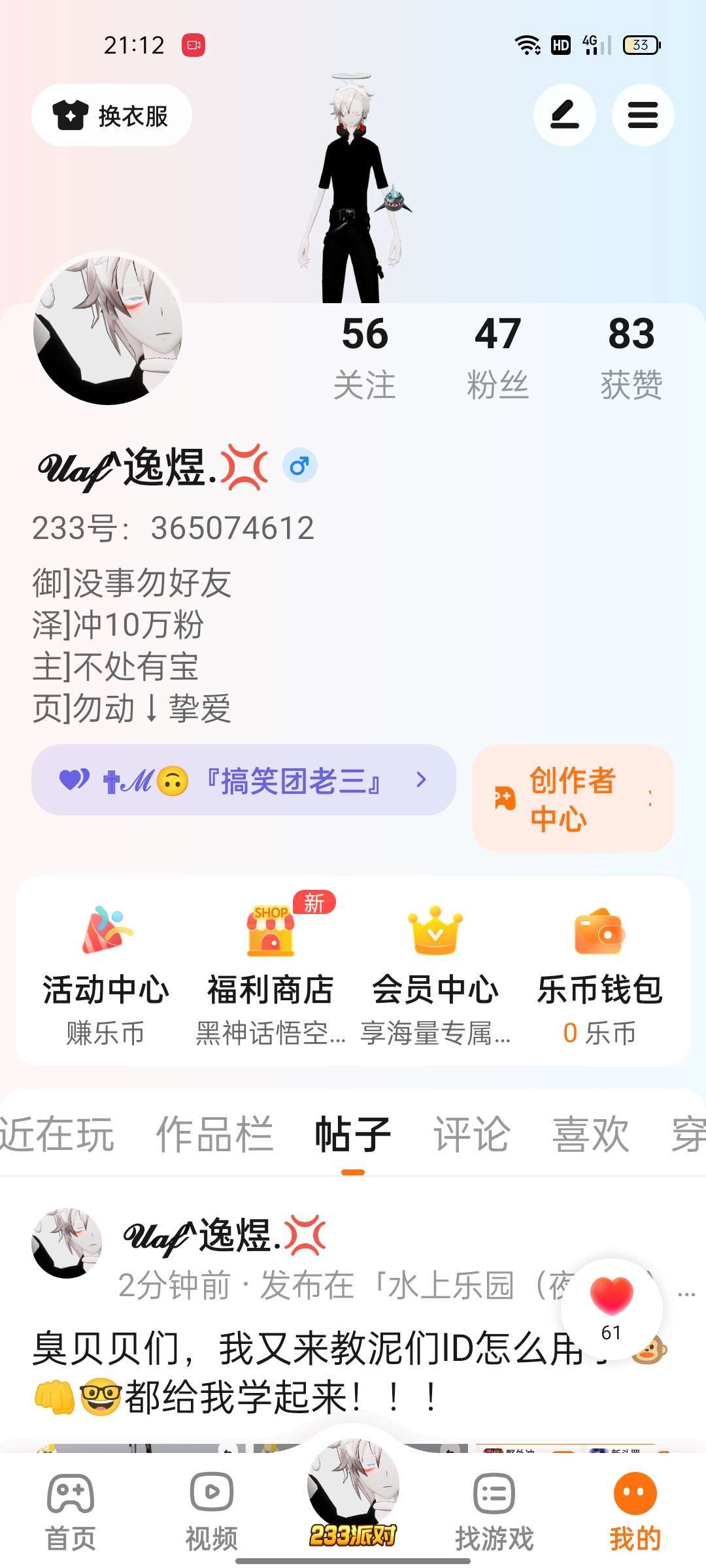Viewport: 706px width, 1568px height.
Task: Switch to the 评论 tab
Action: pos(471,1134)
